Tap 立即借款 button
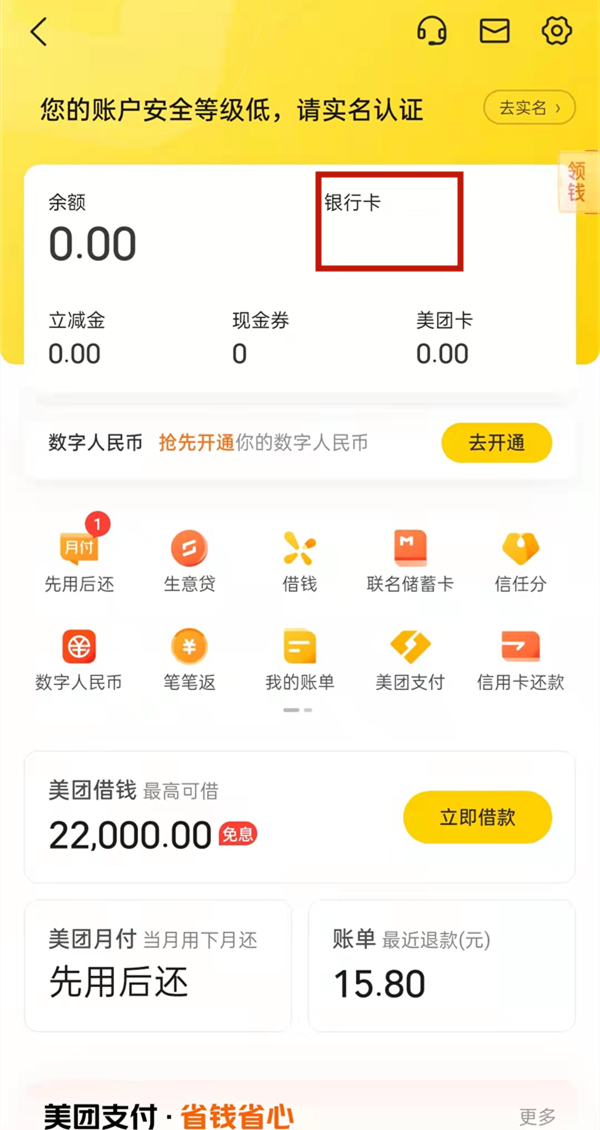The width and height of the screenshot is (600, 1130). [x=477, y=817]
